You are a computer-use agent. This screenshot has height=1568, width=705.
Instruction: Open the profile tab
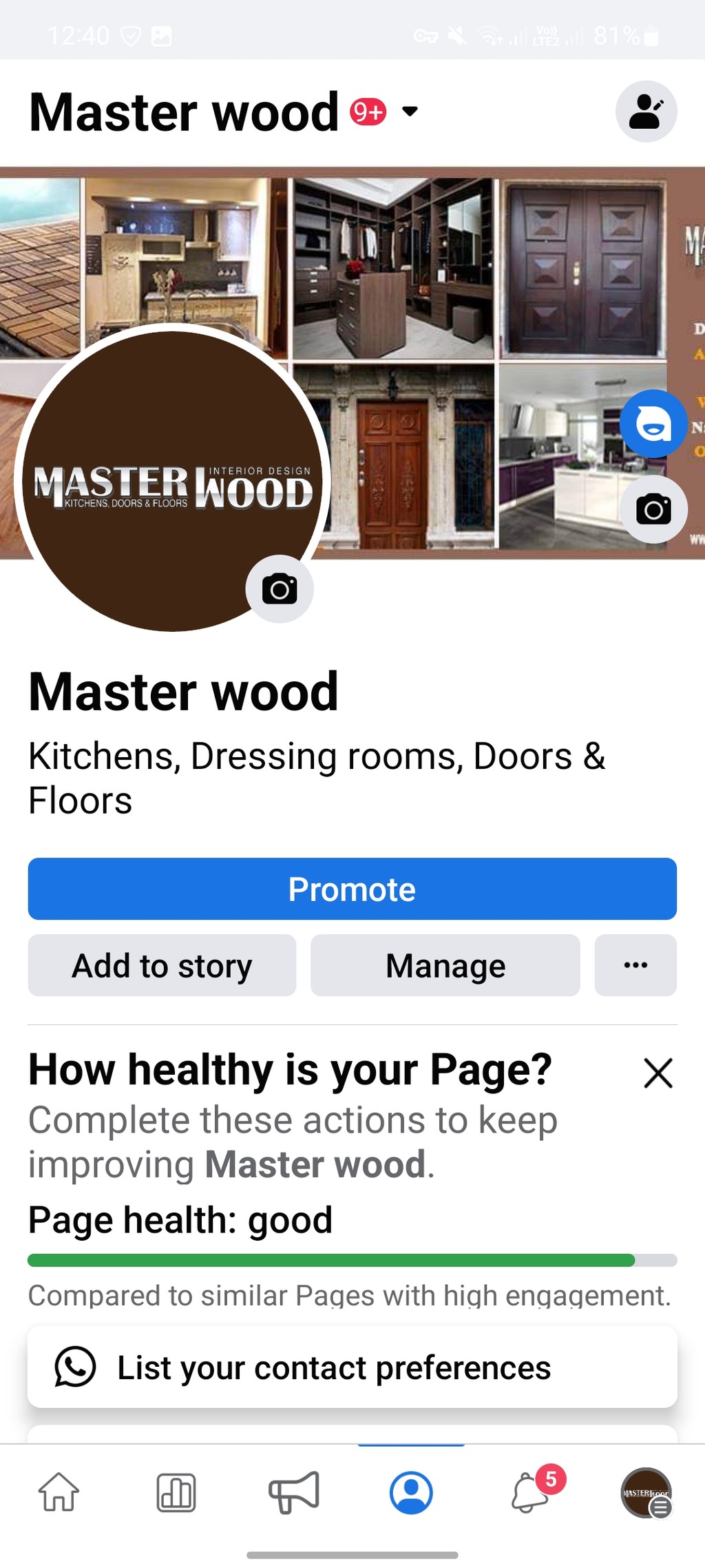pos(411,1493)
